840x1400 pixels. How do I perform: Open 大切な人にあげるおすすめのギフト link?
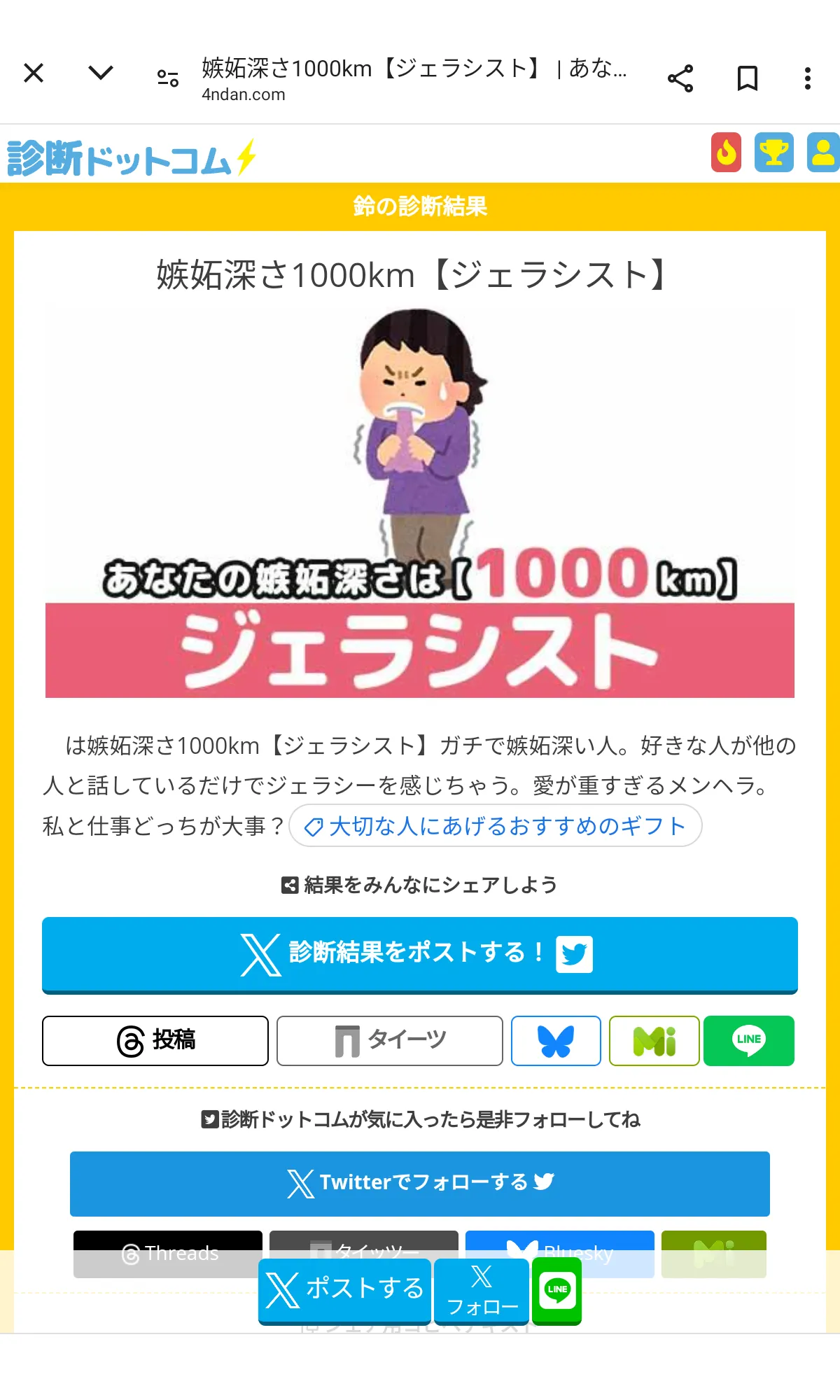click(x=496, y=826)
